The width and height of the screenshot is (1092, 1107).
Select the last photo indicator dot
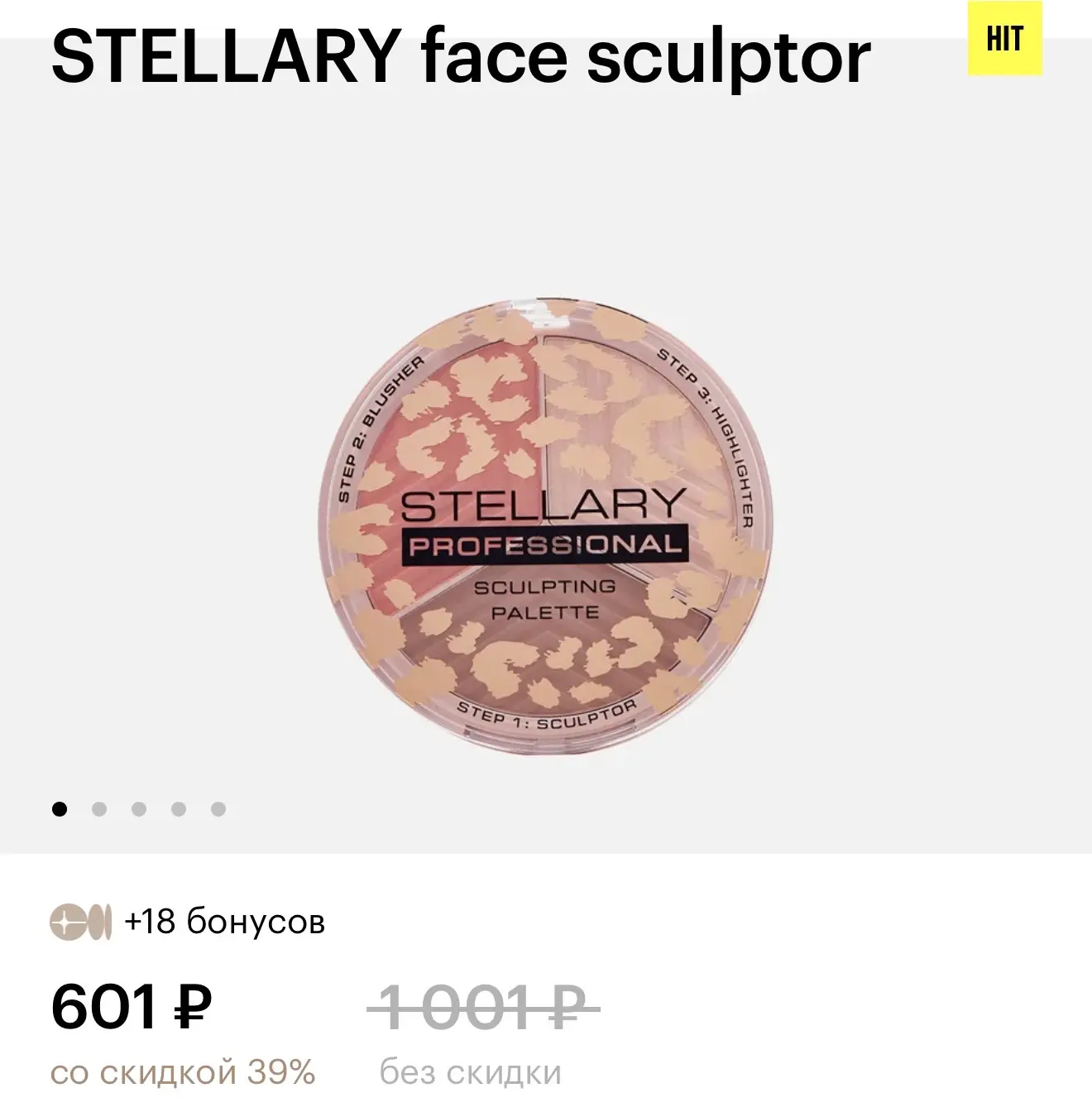point(218,809)
